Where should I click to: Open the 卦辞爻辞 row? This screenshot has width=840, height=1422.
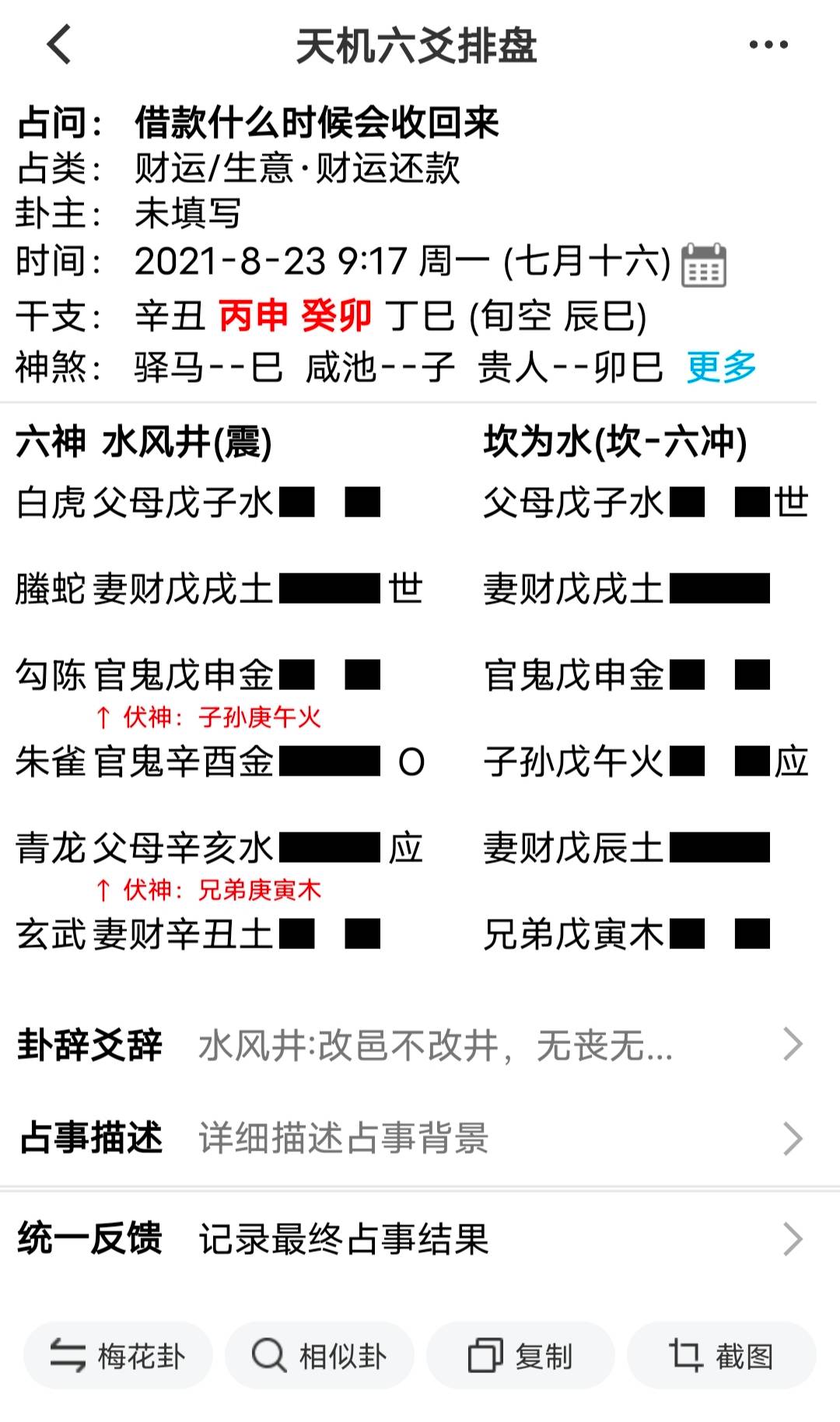point(420,1045)
